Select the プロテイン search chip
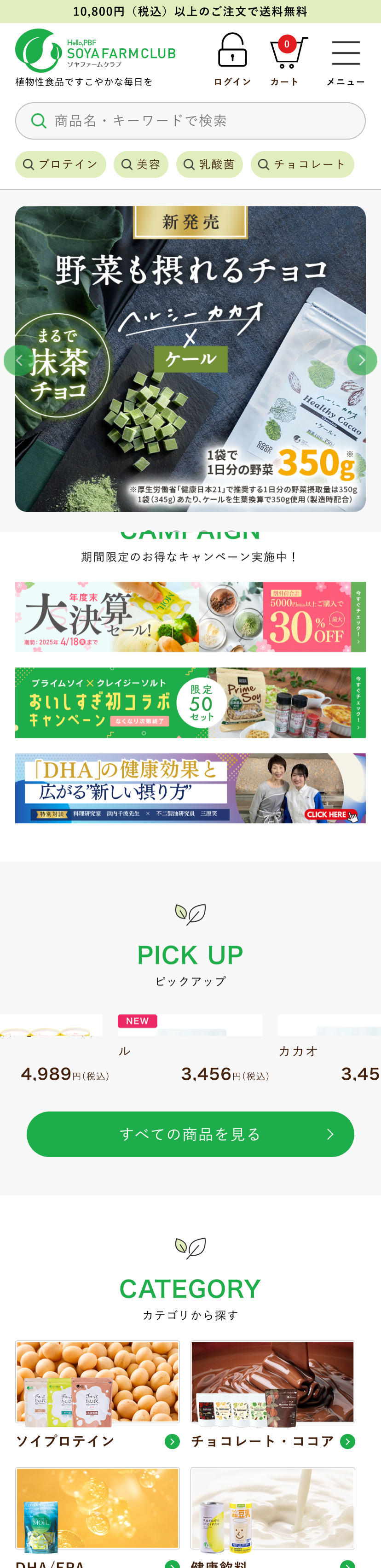Screen dimensions: 381x1568 (60, 164)
